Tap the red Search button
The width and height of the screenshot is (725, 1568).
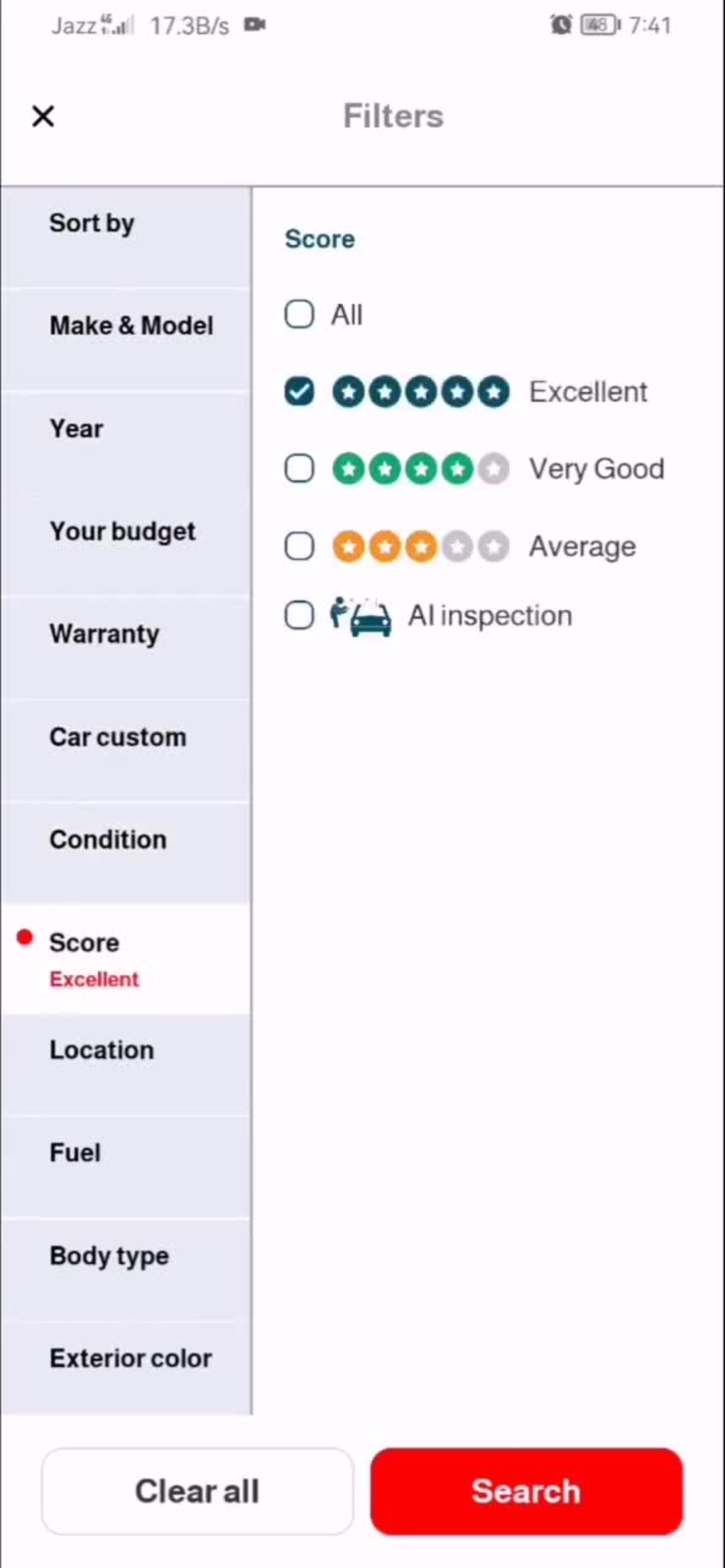click(x=526, y=1492)
